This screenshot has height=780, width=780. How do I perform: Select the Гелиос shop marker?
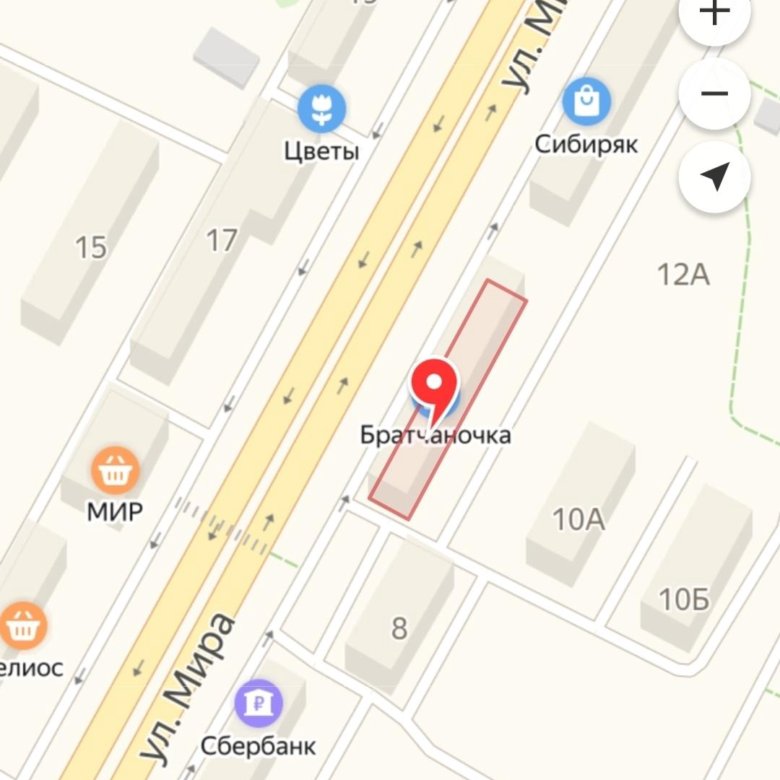pyautogui.click(x=22, y=626)
